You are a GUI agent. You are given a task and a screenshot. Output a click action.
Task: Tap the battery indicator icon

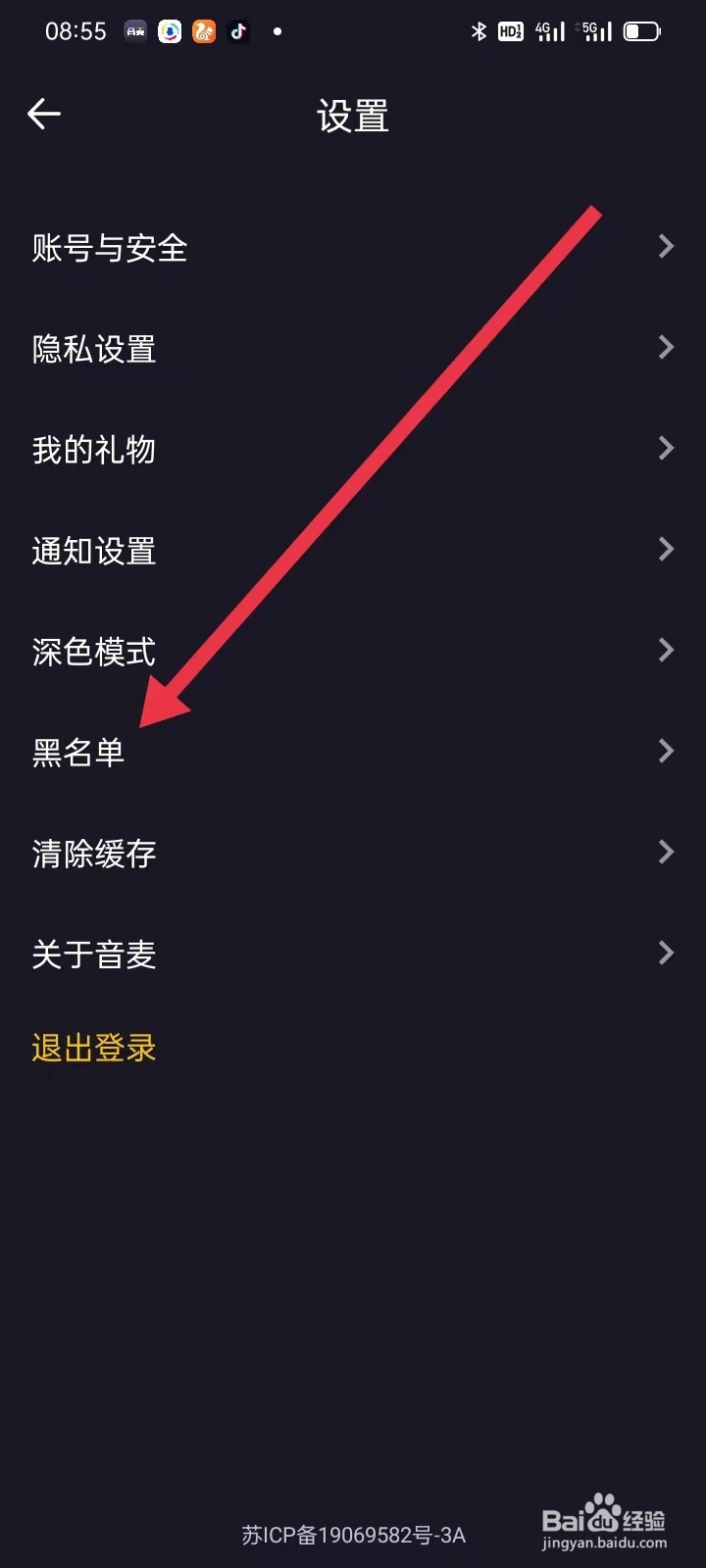[x=642, y=31]
